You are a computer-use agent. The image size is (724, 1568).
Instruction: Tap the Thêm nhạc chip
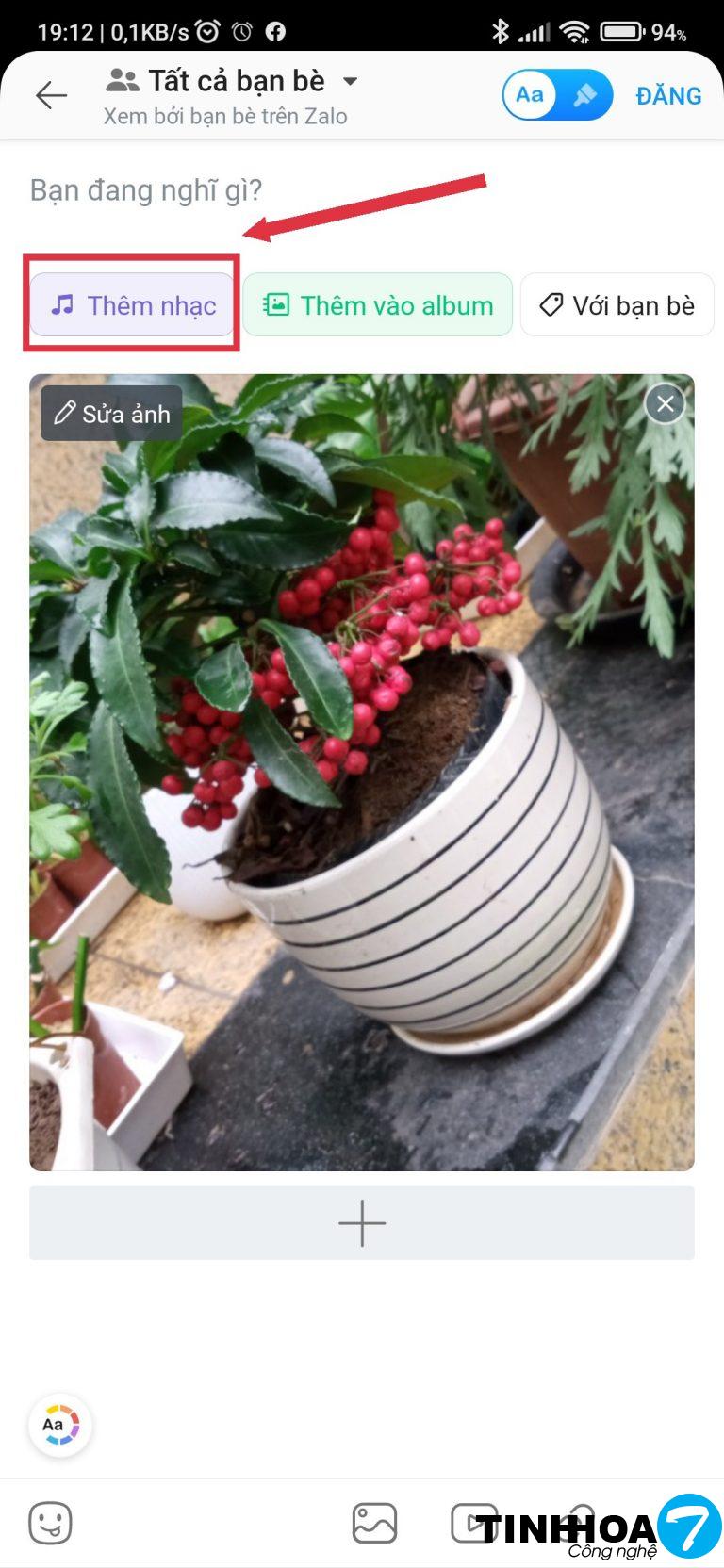pos(132,305)
